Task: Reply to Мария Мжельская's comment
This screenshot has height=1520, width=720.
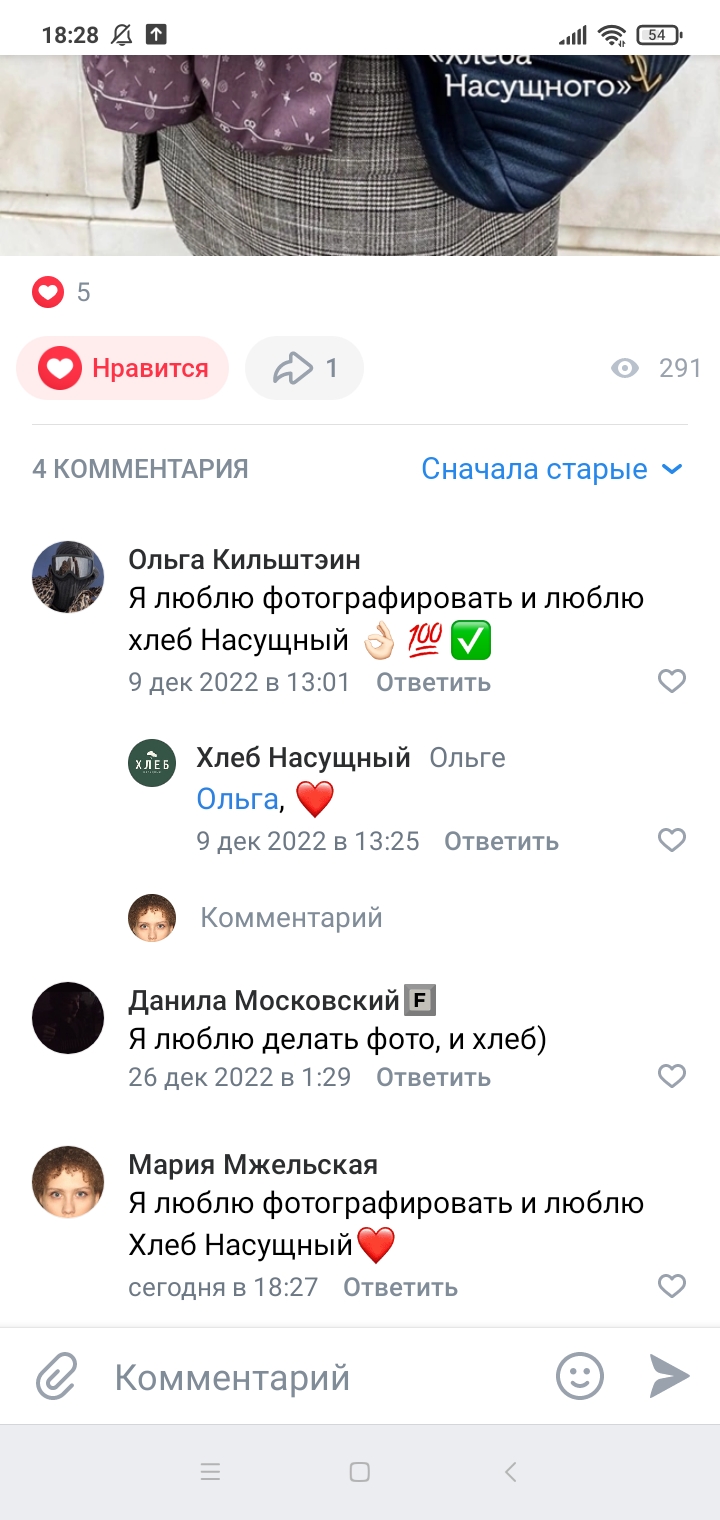Action: tap(400, 1288)
